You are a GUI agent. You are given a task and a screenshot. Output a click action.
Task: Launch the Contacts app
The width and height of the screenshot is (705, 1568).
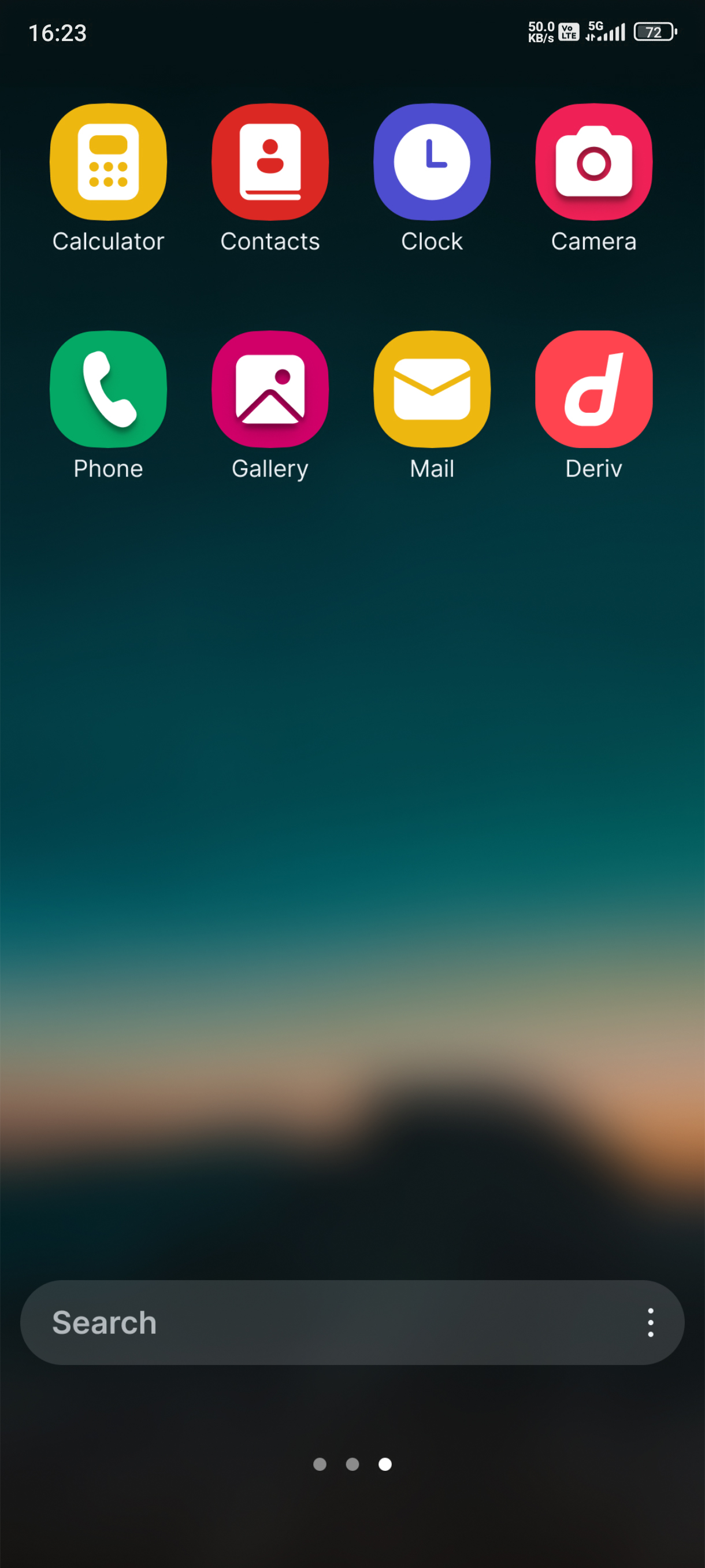click(270, 162)
